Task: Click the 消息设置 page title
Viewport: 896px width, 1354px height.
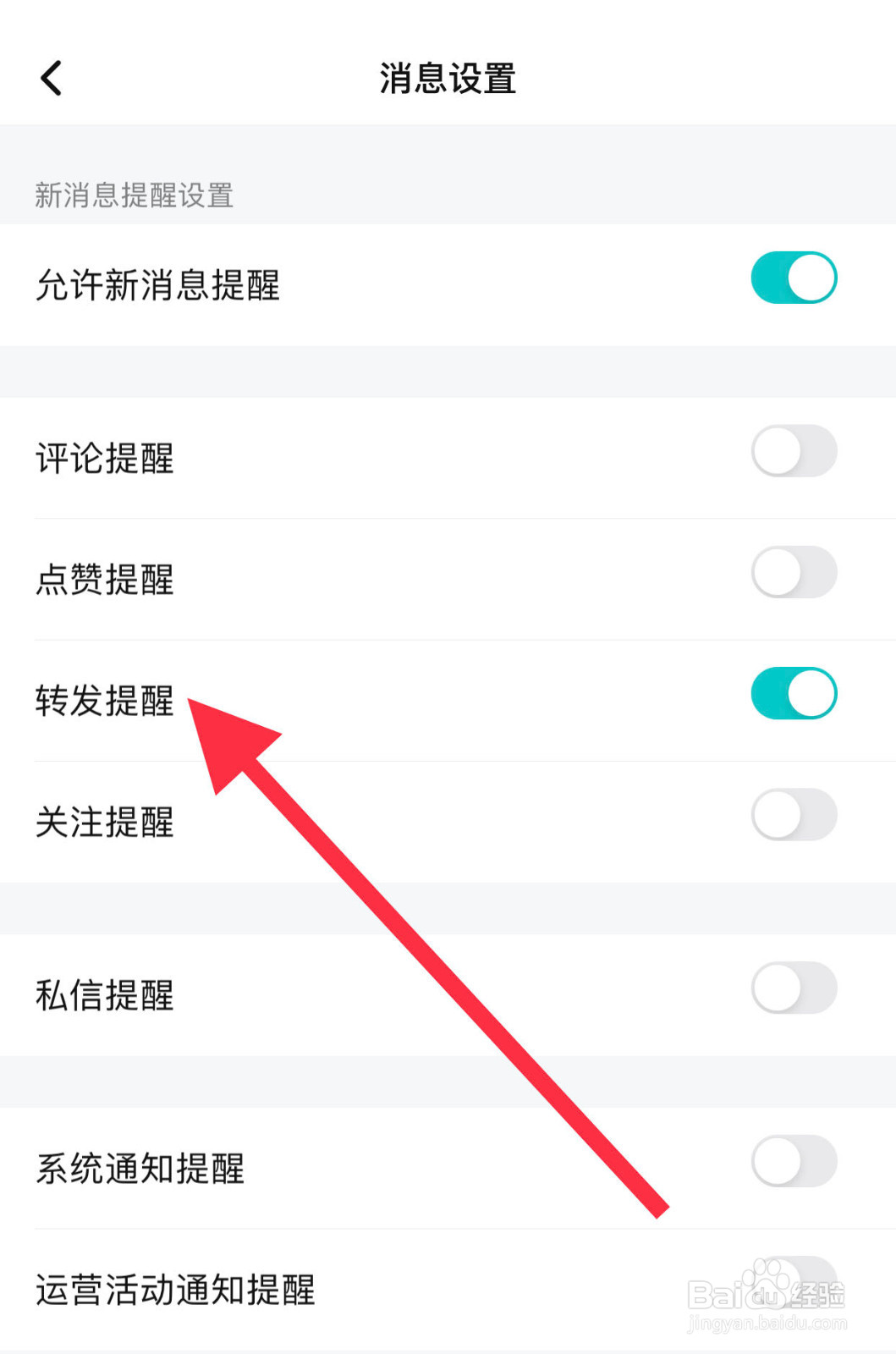Action: click(x=448, y=78)
